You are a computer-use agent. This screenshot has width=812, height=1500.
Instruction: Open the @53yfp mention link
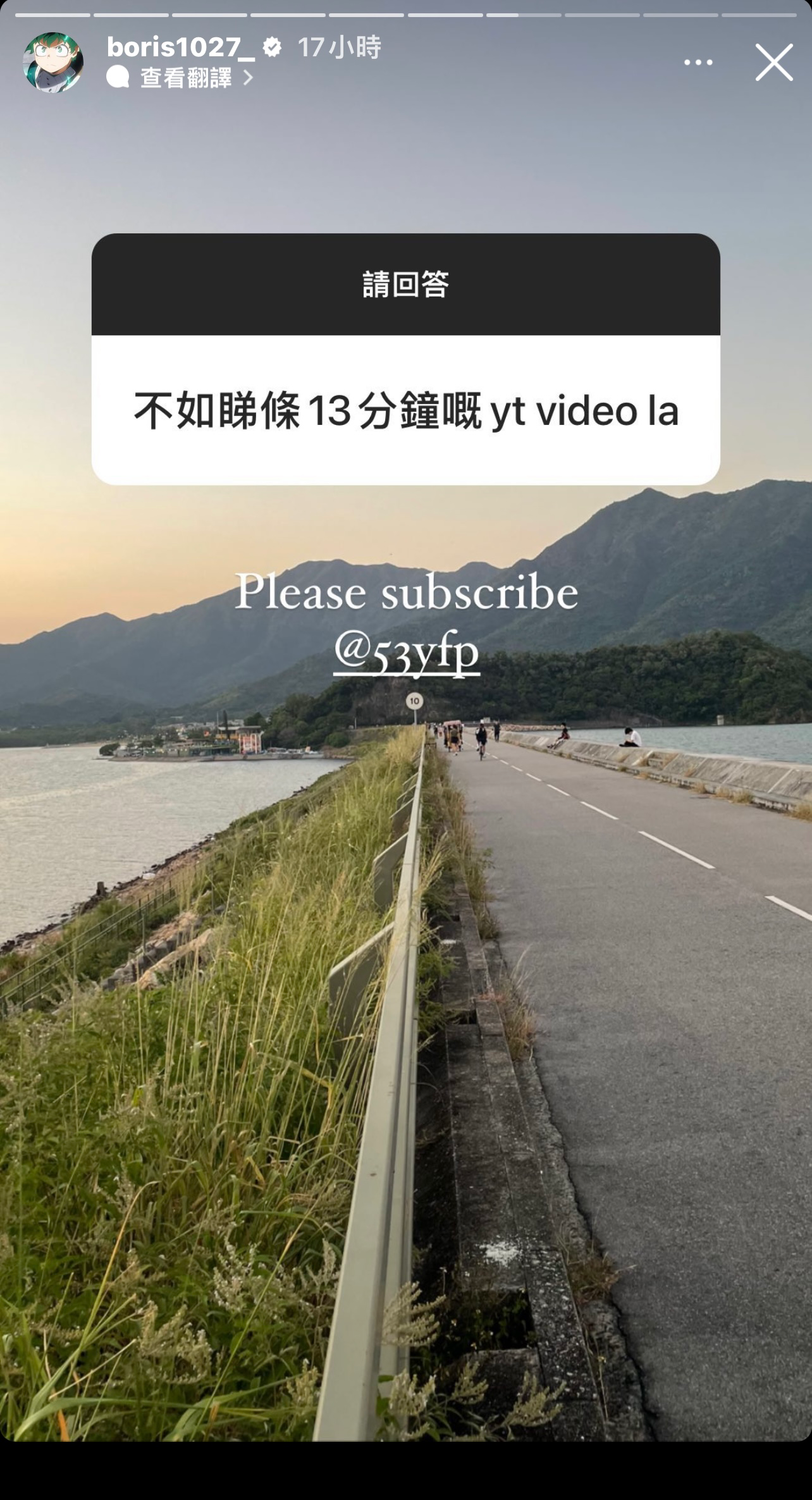coord(406,651)
